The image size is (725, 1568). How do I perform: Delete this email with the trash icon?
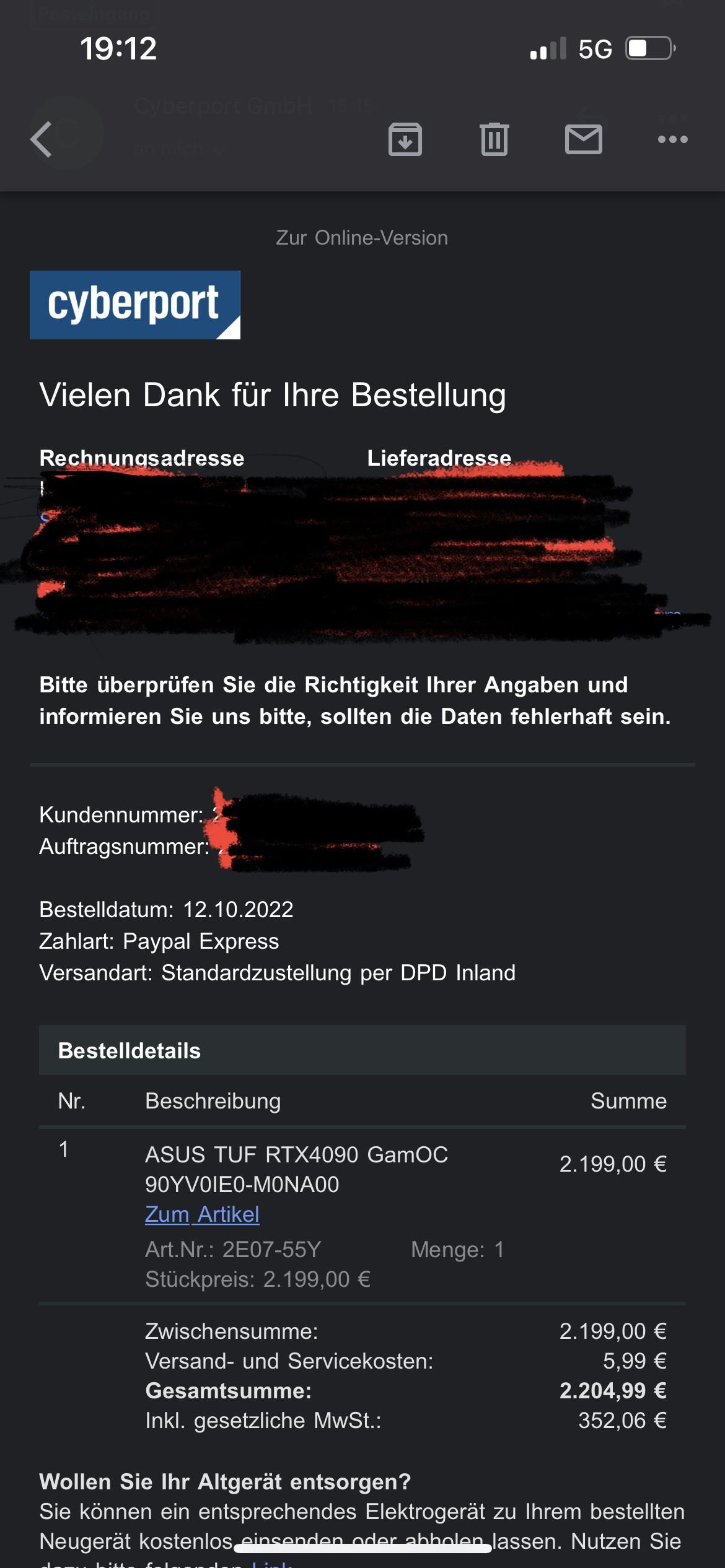click(494, 139)
